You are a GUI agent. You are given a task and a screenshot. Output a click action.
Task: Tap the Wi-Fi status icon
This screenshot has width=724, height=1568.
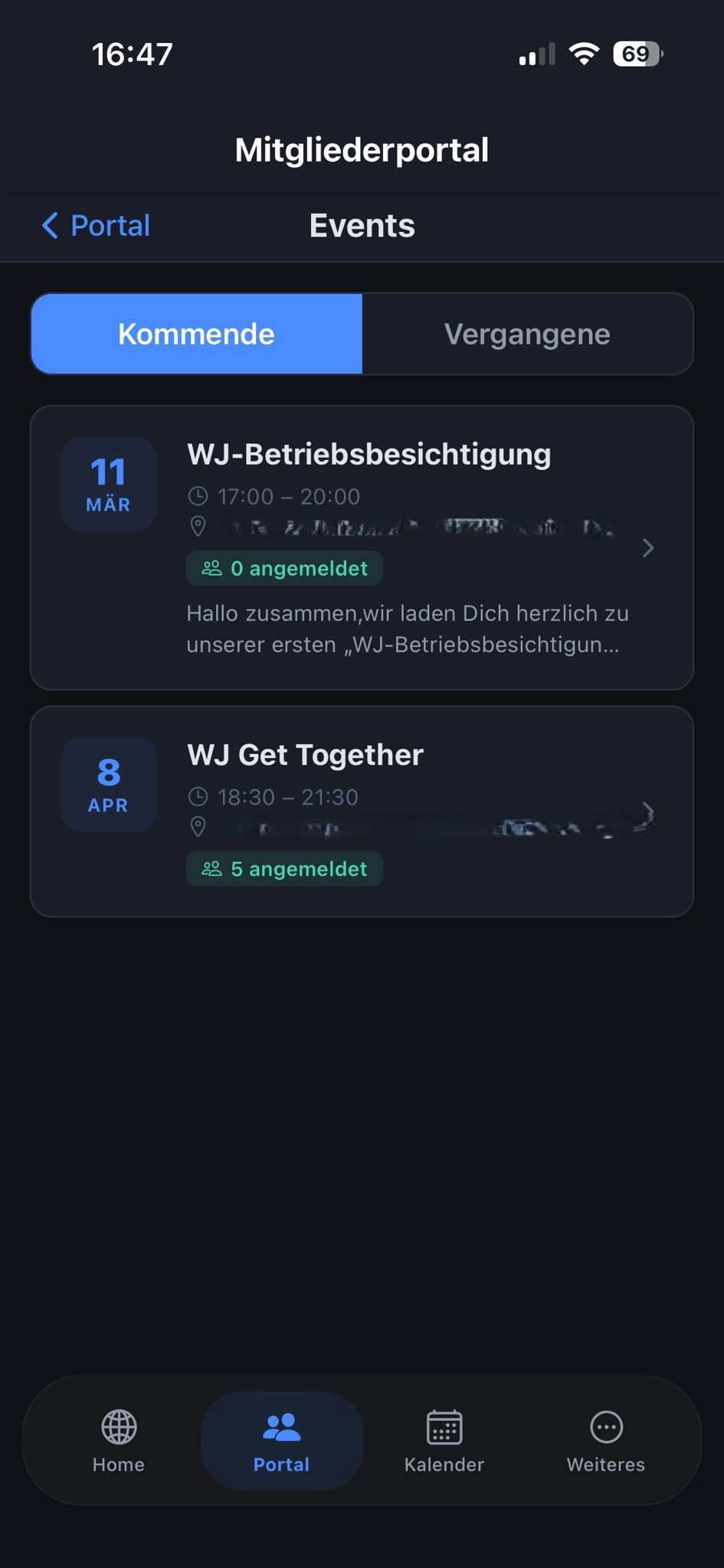point(583,53)
